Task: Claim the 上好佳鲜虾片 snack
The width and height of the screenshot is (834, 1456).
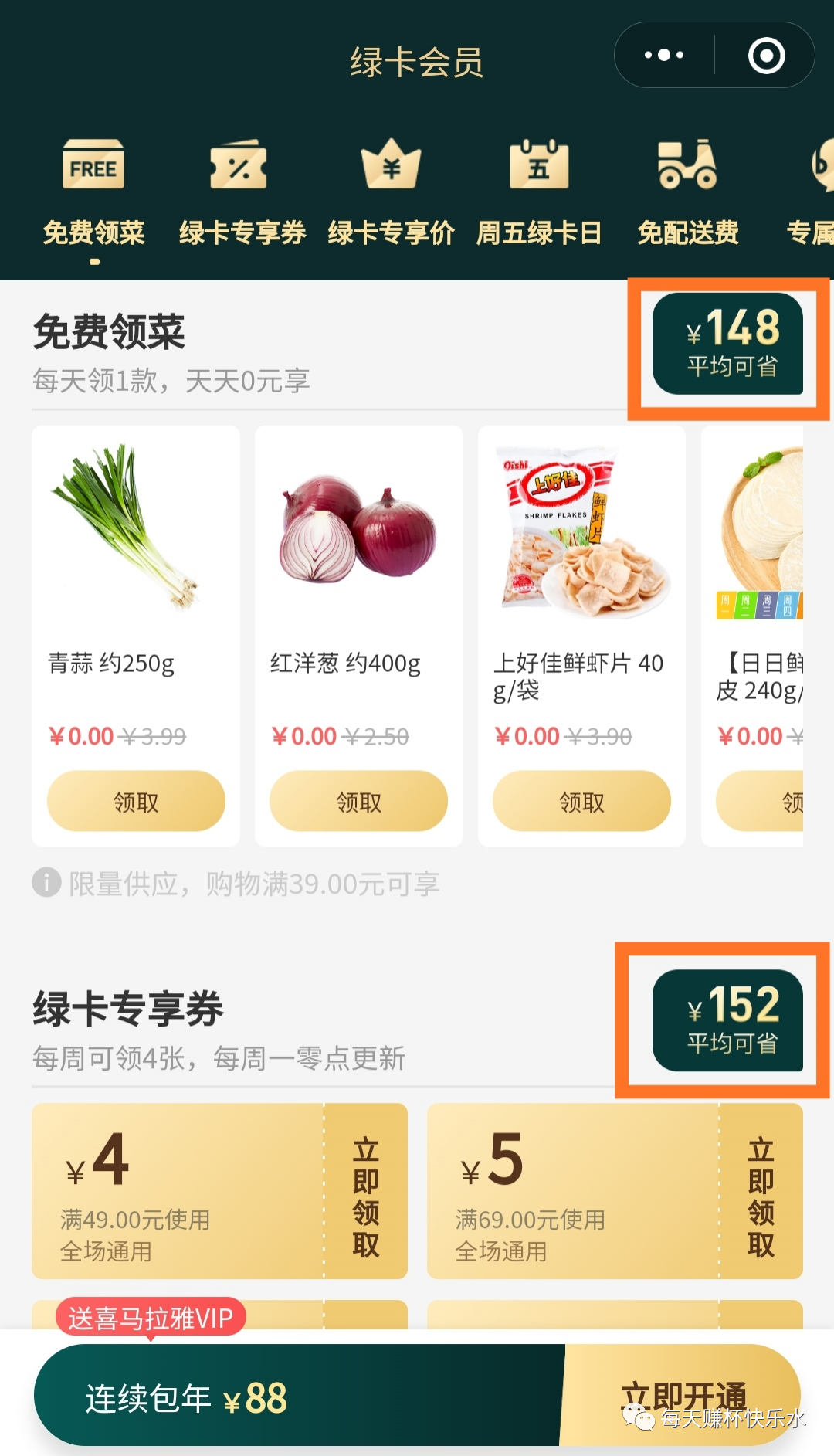Action: pyautogui.click(x=581, y=802)
